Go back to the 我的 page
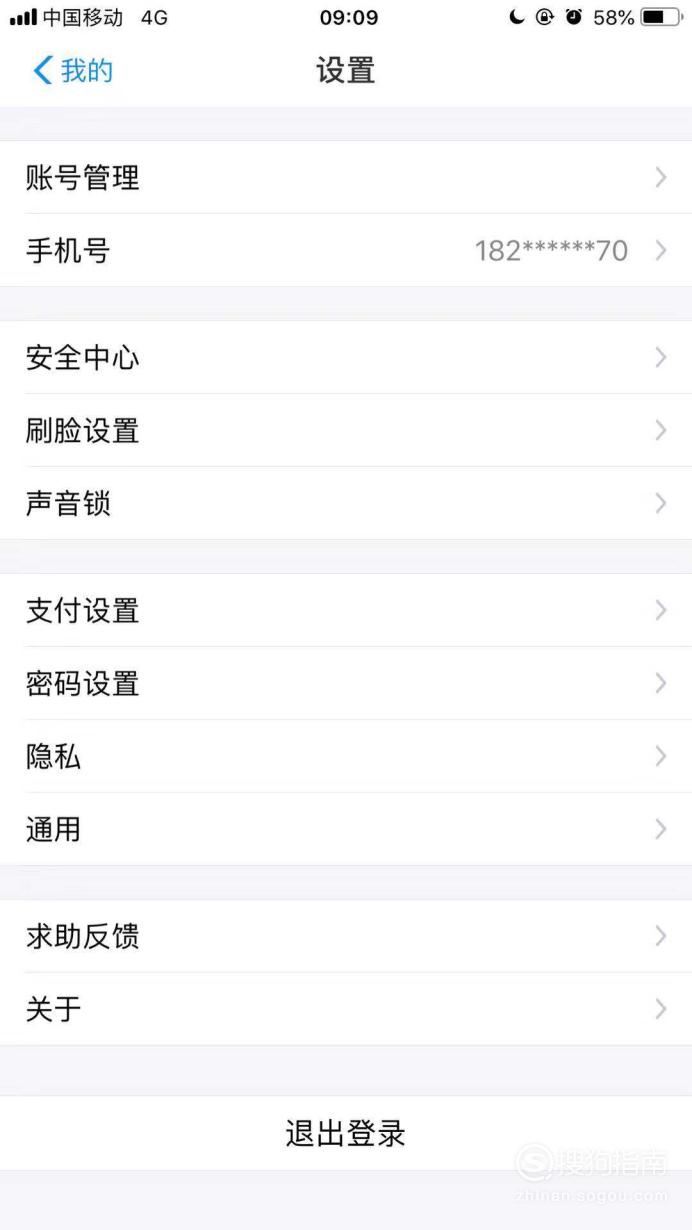Screen dimensions: 692x1230 point(73,71)
